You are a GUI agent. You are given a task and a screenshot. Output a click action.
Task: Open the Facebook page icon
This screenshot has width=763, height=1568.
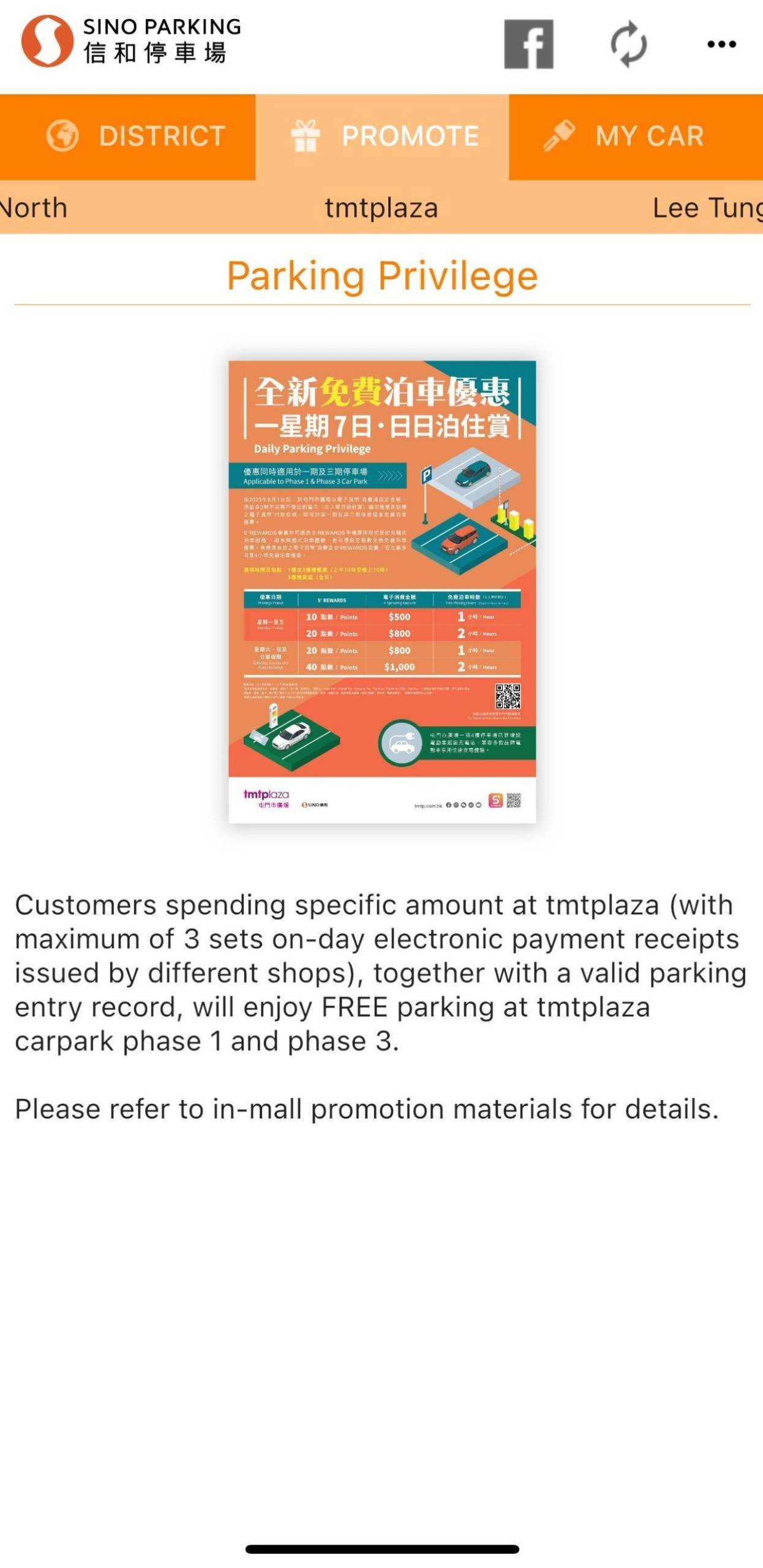[x=528, y=44]
